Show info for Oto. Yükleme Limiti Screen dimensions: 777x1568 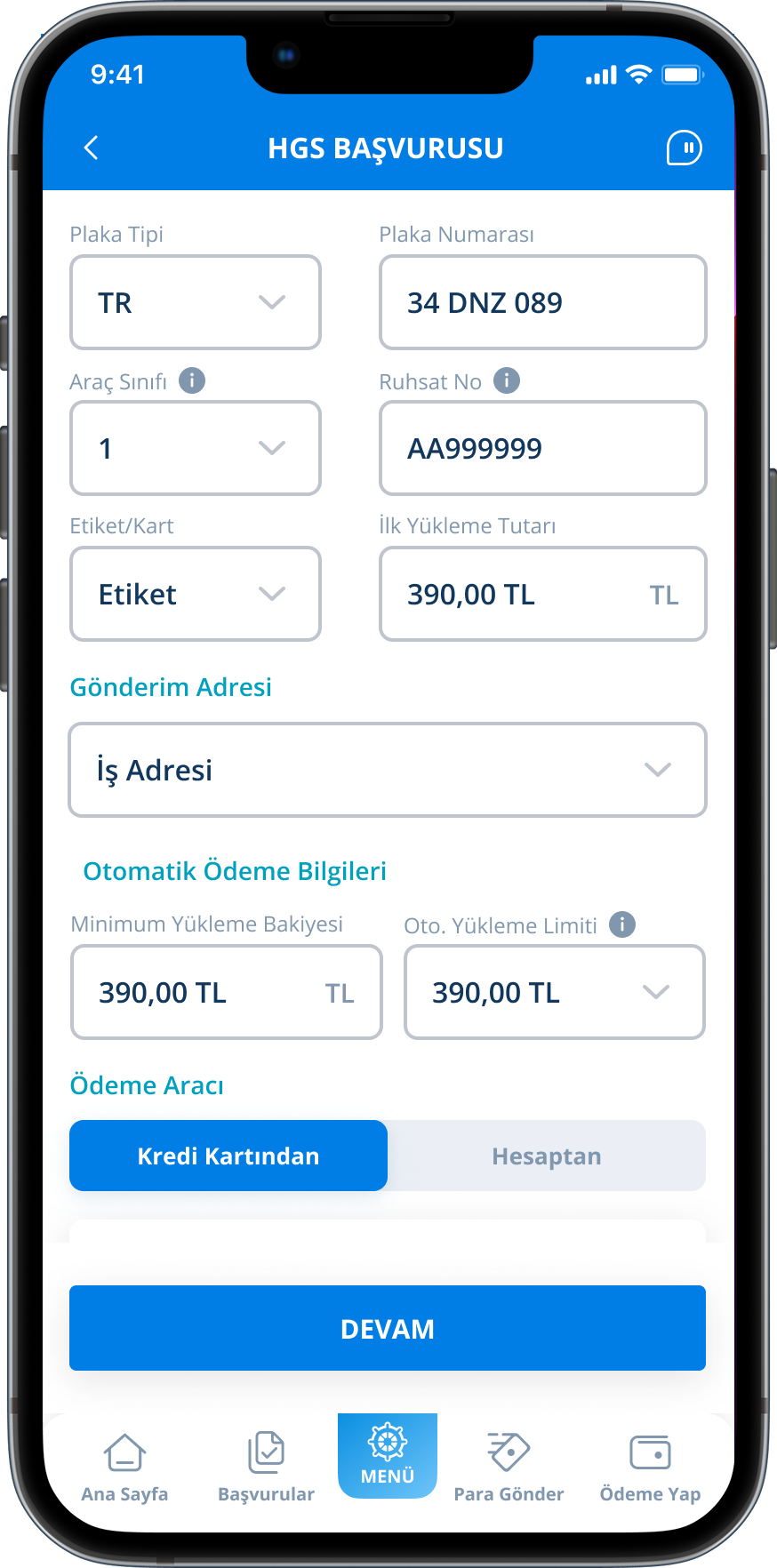(x=622, y=924)
